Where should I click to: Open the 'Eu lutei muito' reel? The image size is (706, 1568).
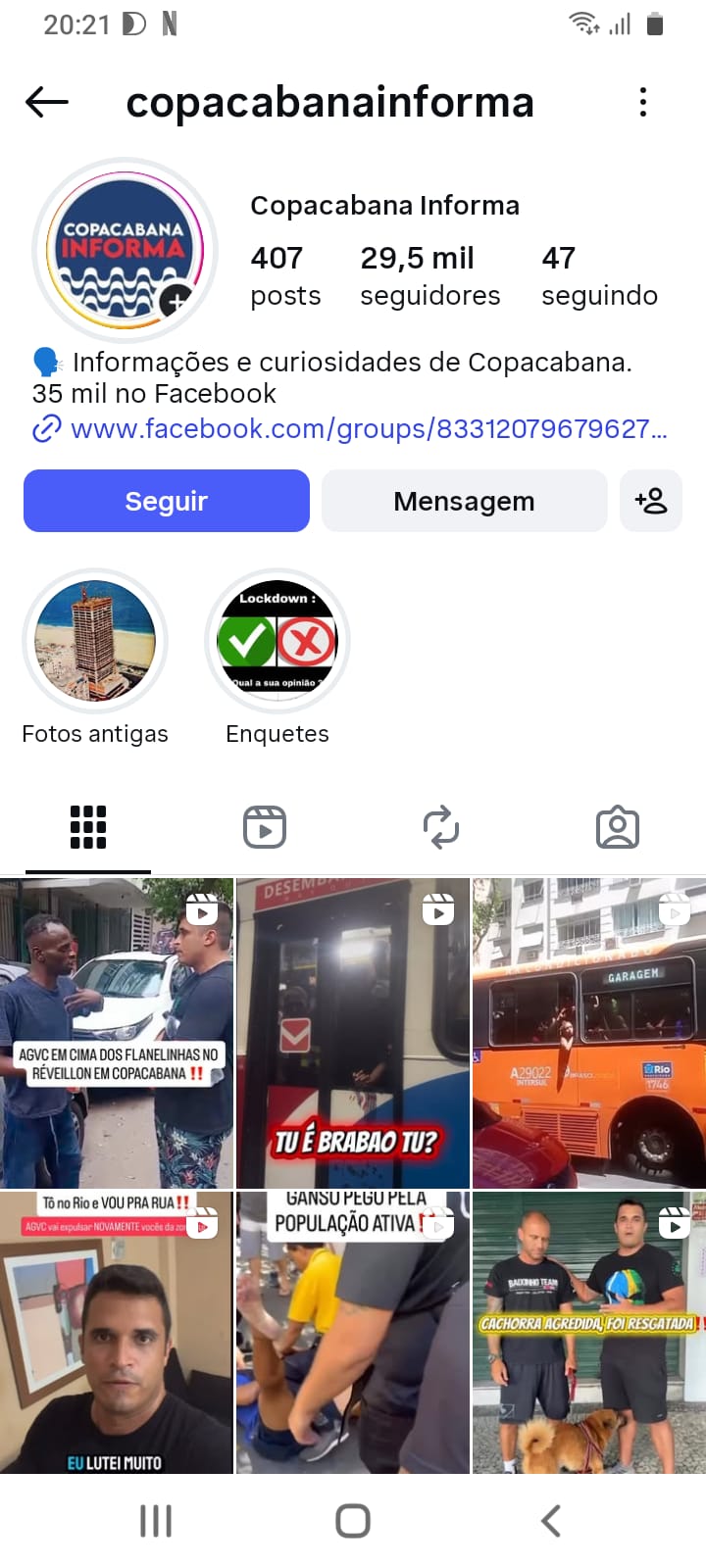point(117,1333)
